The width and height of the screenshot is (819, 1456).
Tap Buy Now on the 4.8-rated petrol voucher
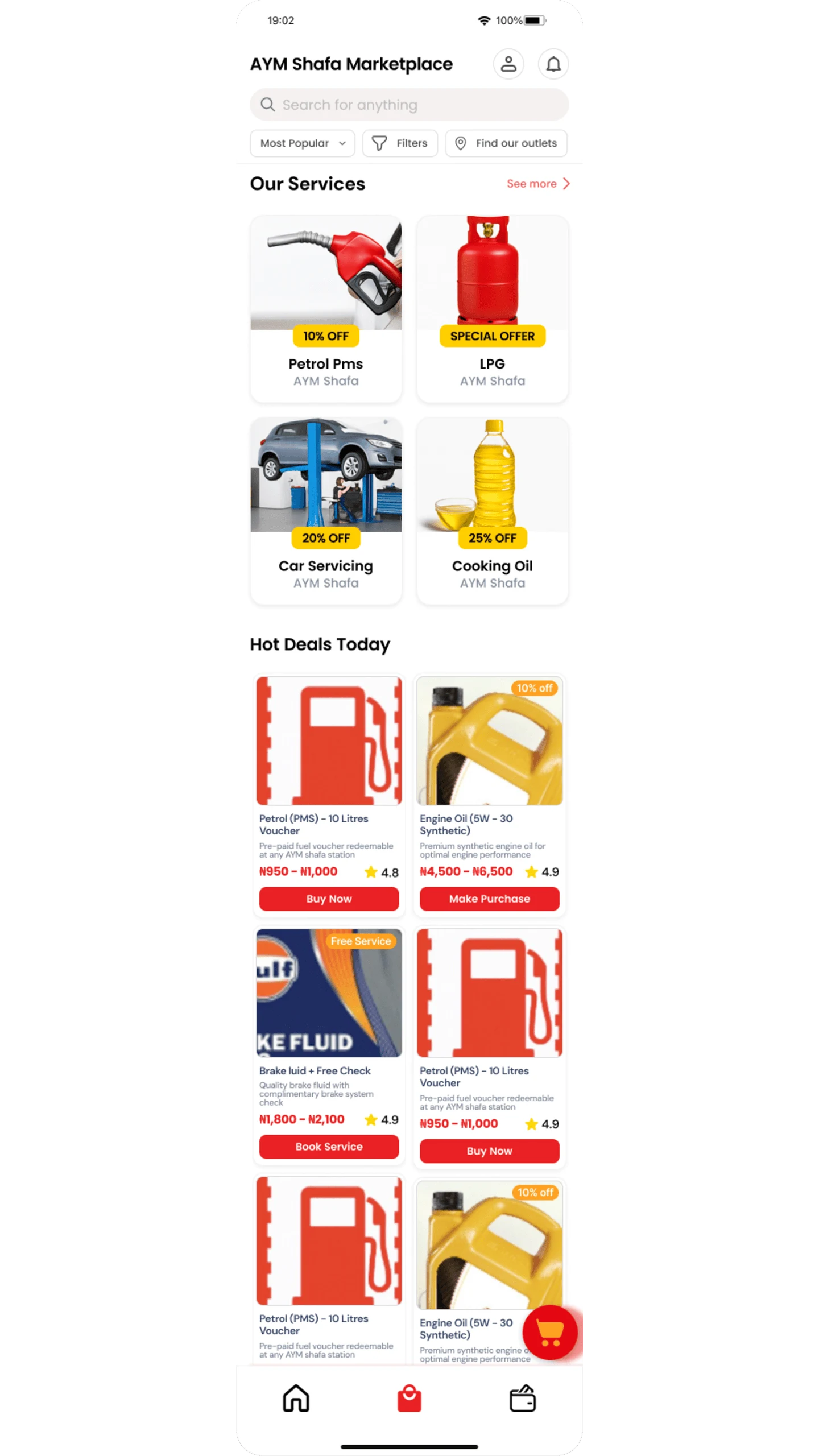(329, 899)
